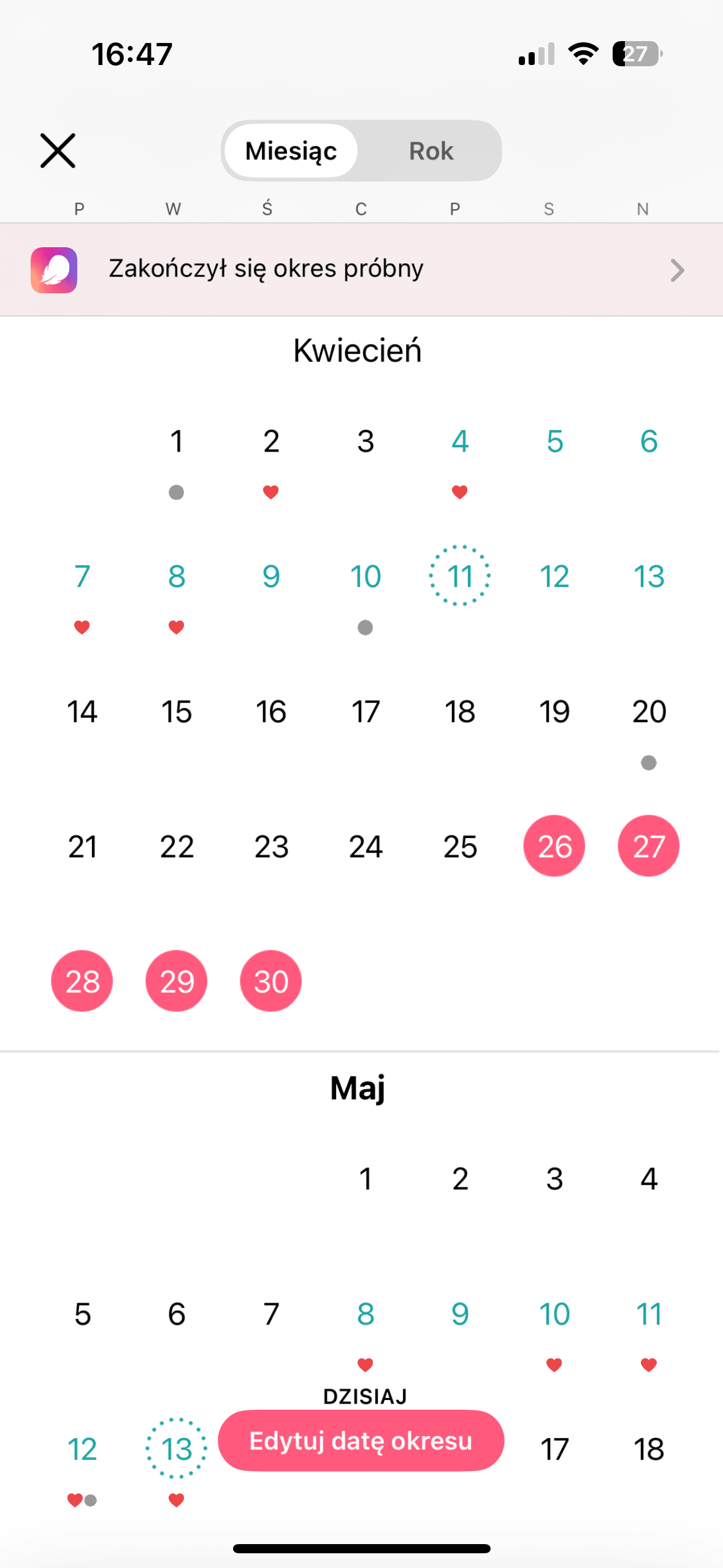Switch to the Rok view
The width and height of the screenshot is (723, 1568).
click(x=430, y=151)
